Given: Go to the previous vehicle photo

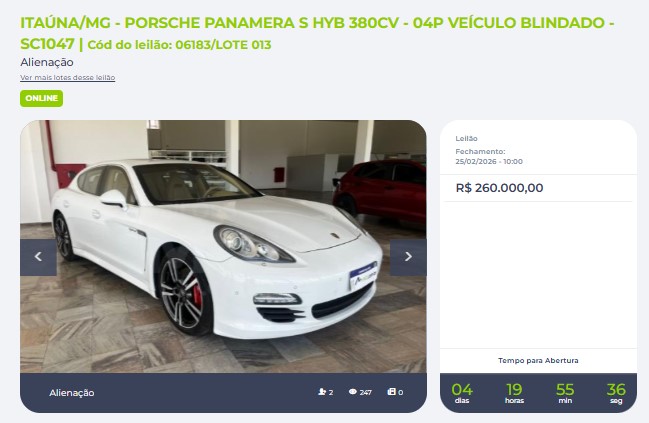Looking at the screenshot, I should [38, 257].
